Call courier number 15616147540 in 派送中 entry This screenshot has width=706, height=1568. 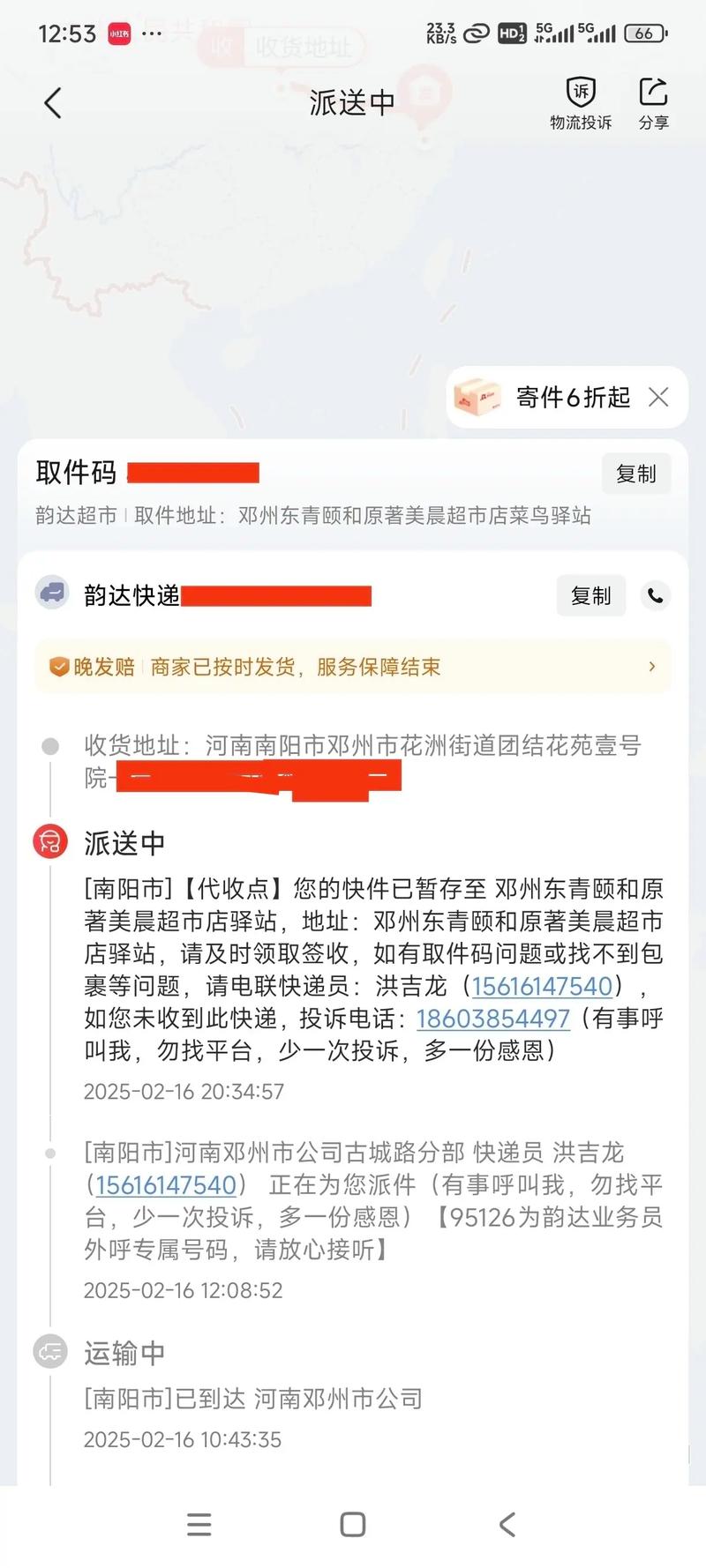(x=542, y=986)
